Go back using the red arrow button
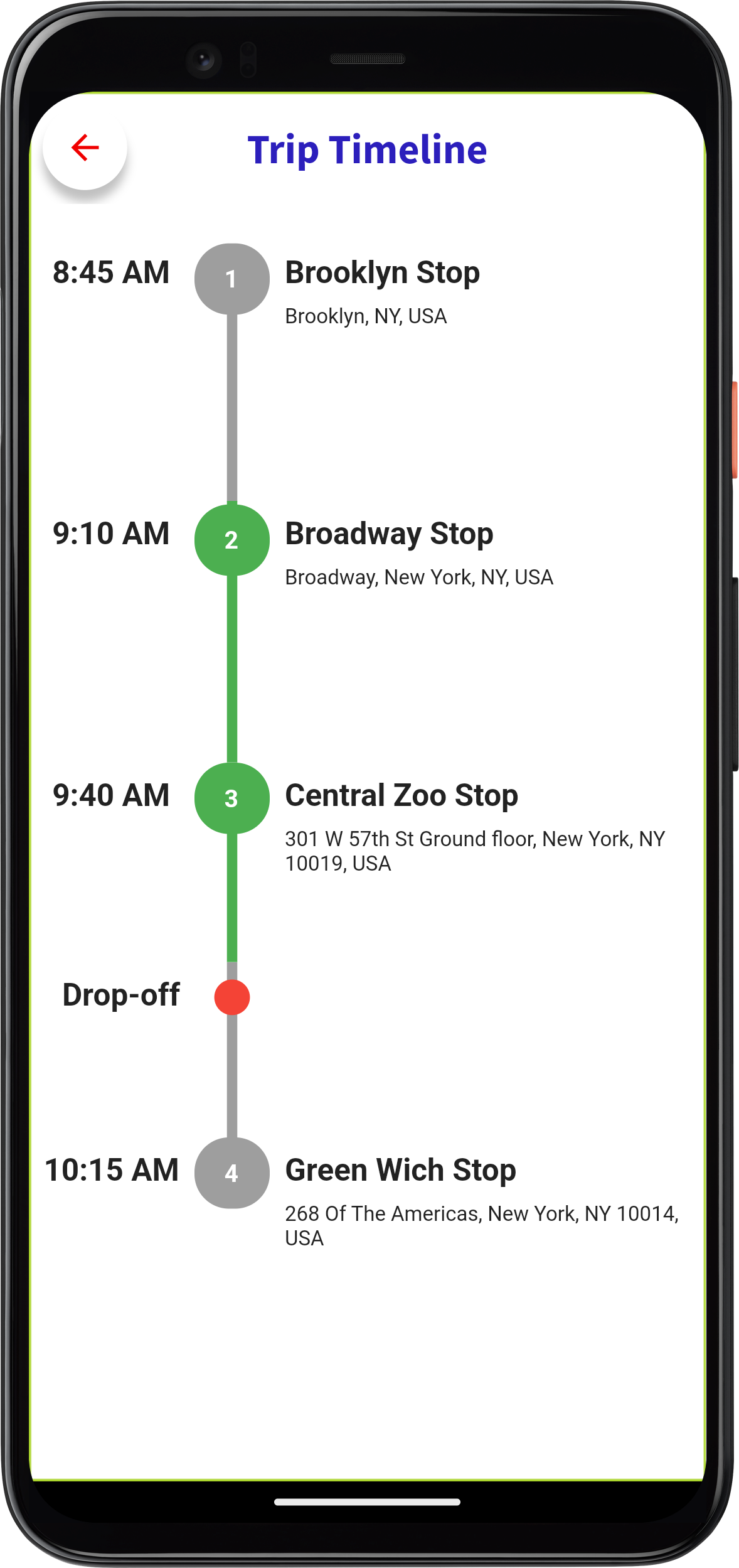The image size is (739, 1568). [85, 148]
